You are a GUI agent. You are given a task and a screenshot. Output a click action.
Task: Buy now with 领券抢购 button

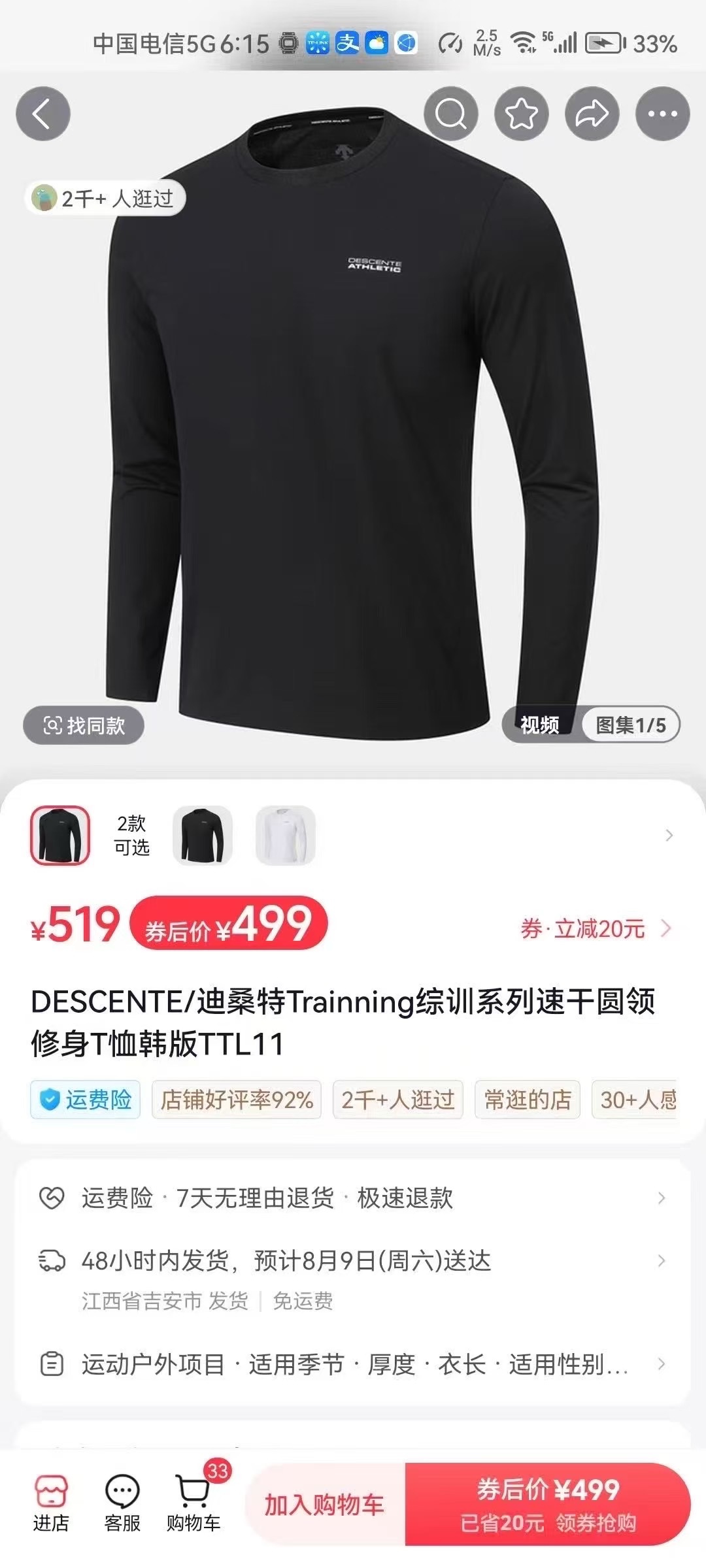pos(548,1505)
